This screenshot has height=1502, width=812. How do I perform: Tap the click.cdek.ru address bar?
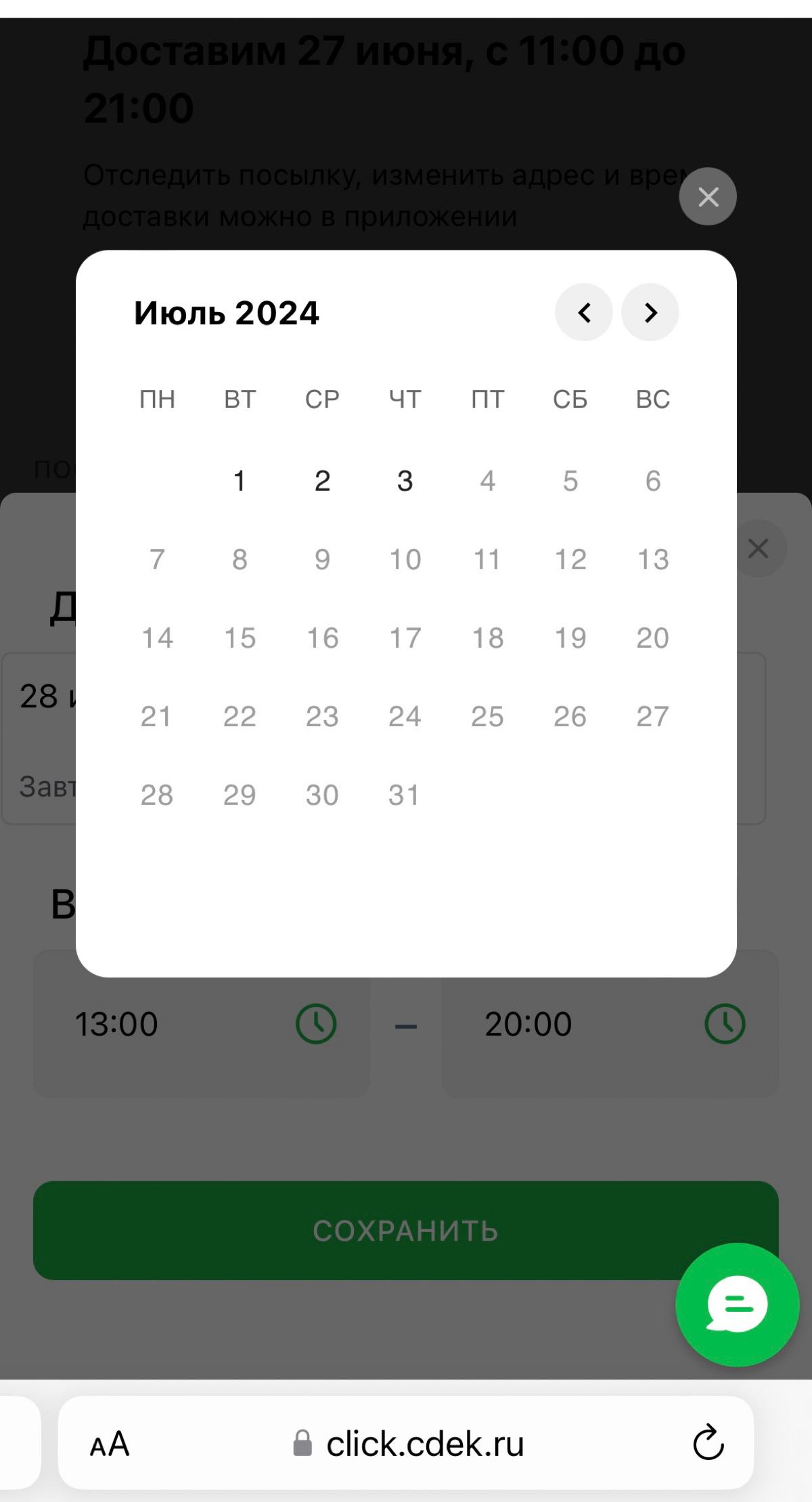424,1444
